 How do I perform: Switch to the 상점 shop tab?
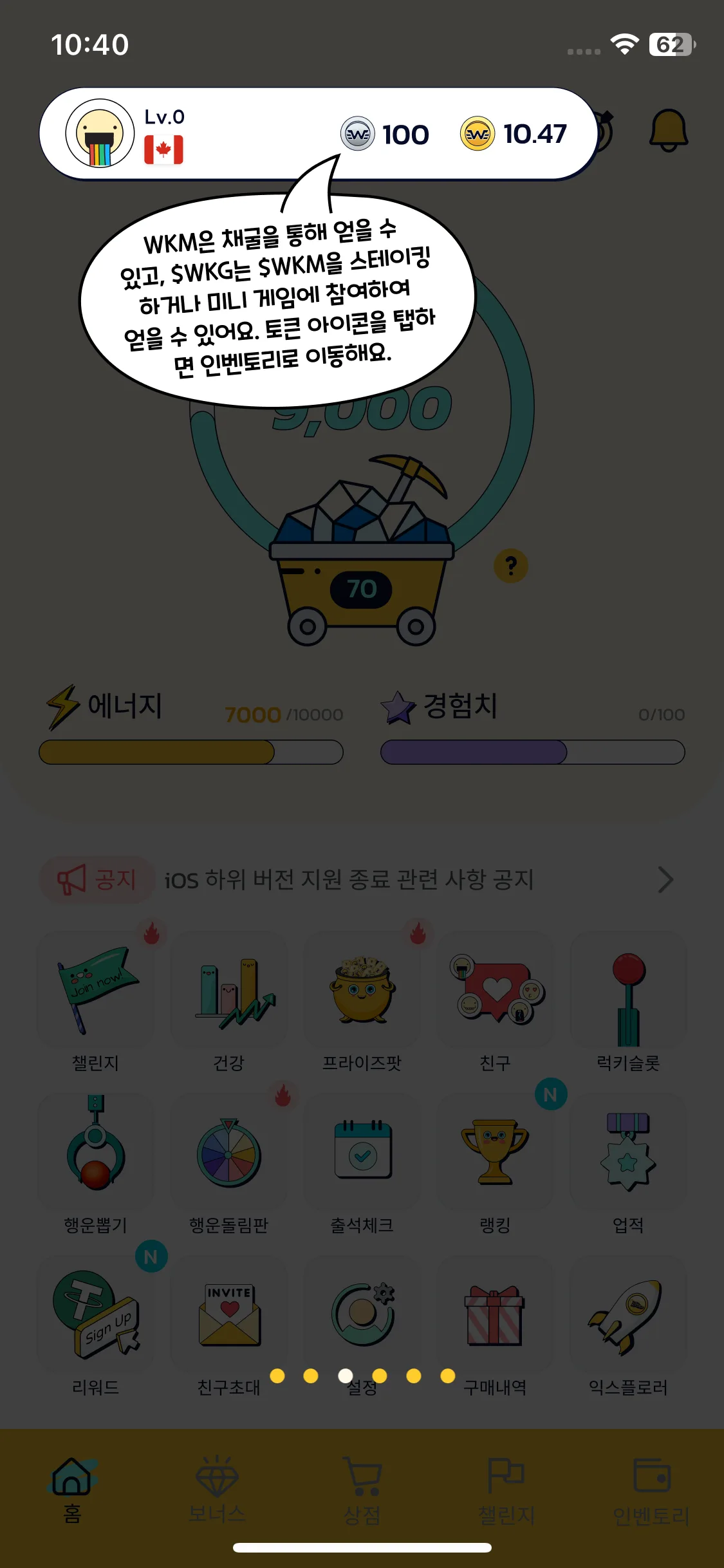point(362,1490)
